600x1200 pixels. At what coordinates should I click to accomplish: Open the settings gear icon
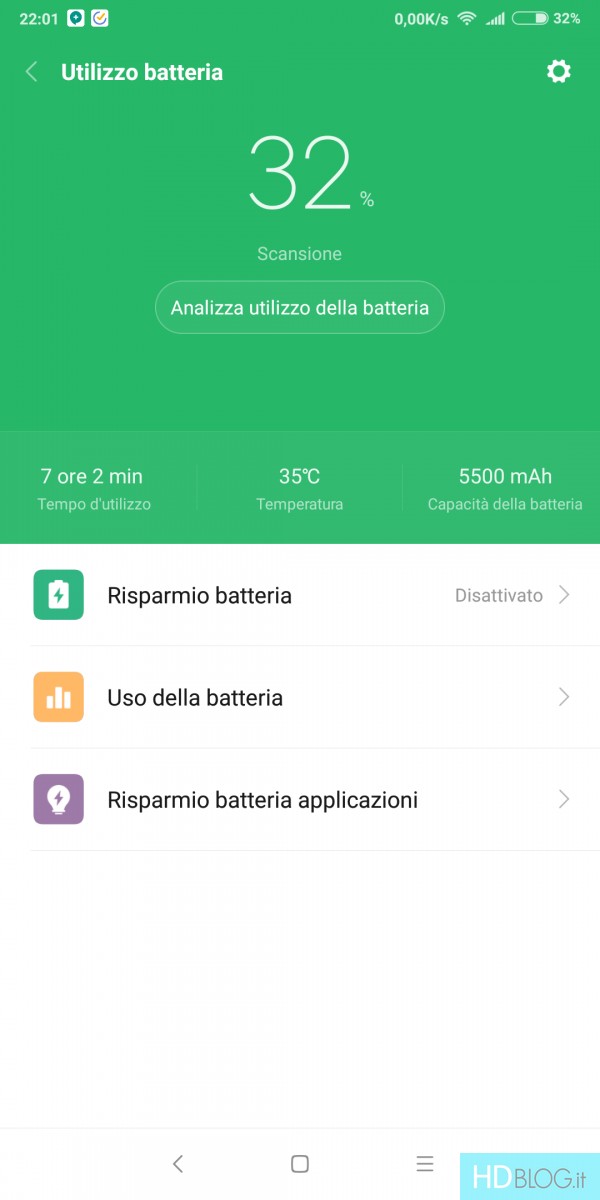point(558,72)
